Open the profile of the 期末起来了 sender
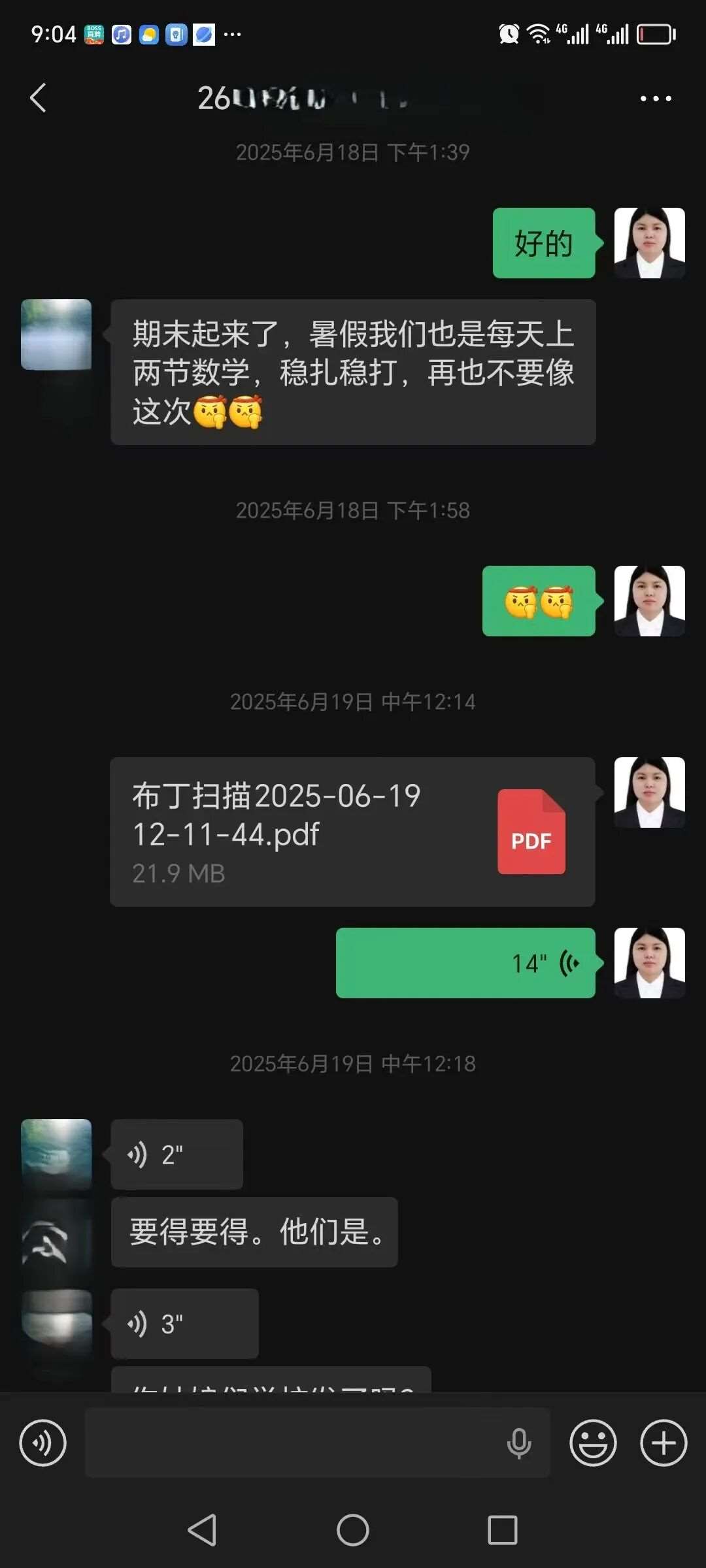 pyautogui.click(x=56, y=335)
